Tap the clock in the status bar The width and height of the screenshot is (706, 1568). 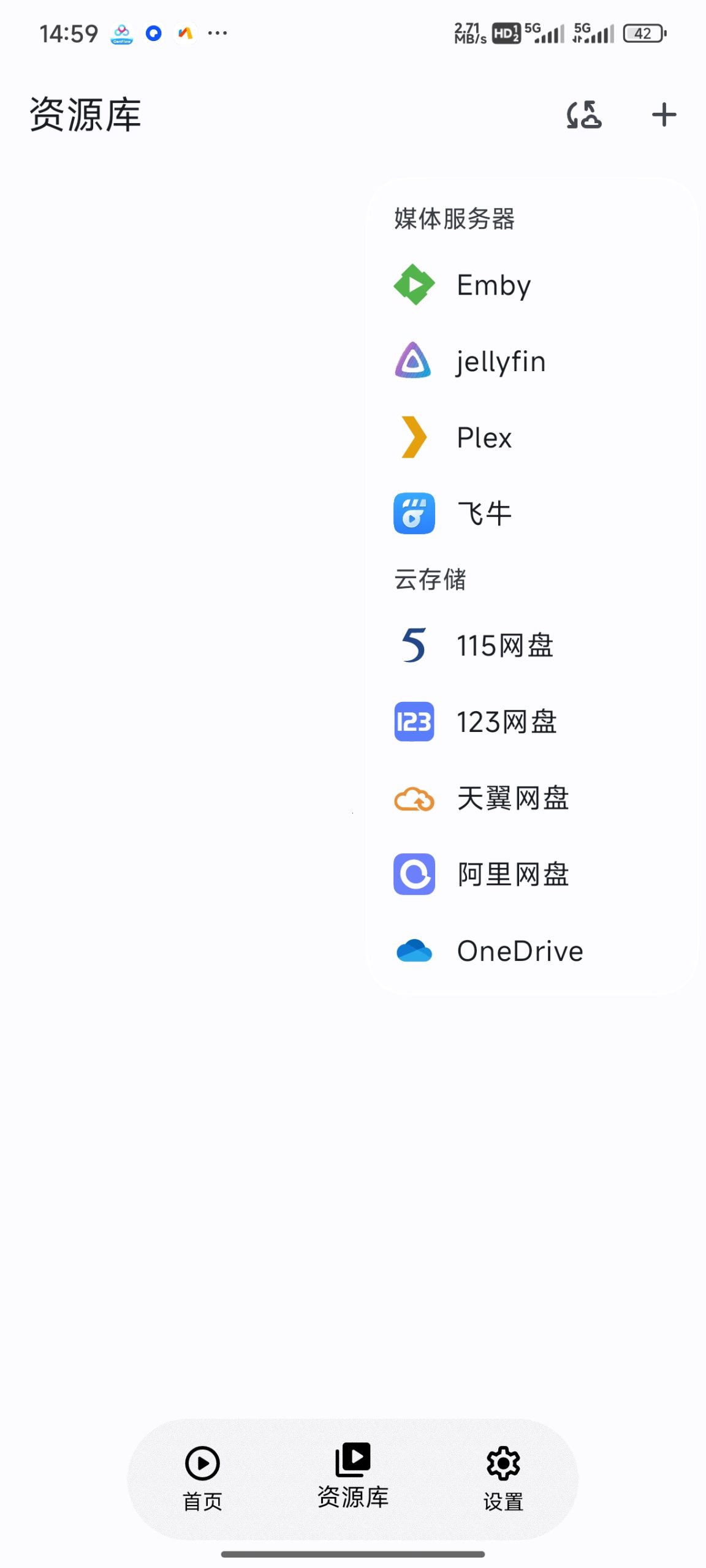pos(69,33)
